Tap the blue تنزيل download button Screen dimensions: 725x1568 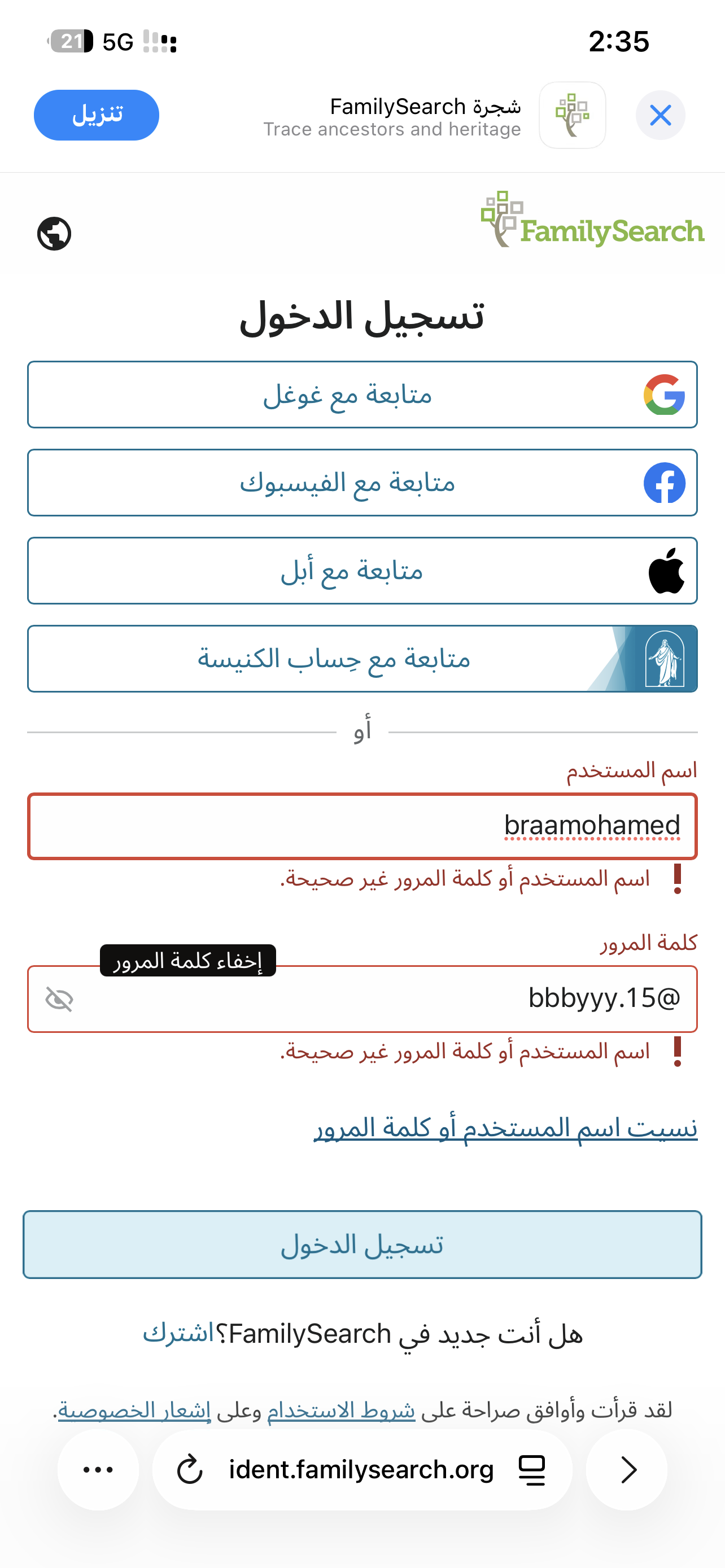(x=96, y=115)
